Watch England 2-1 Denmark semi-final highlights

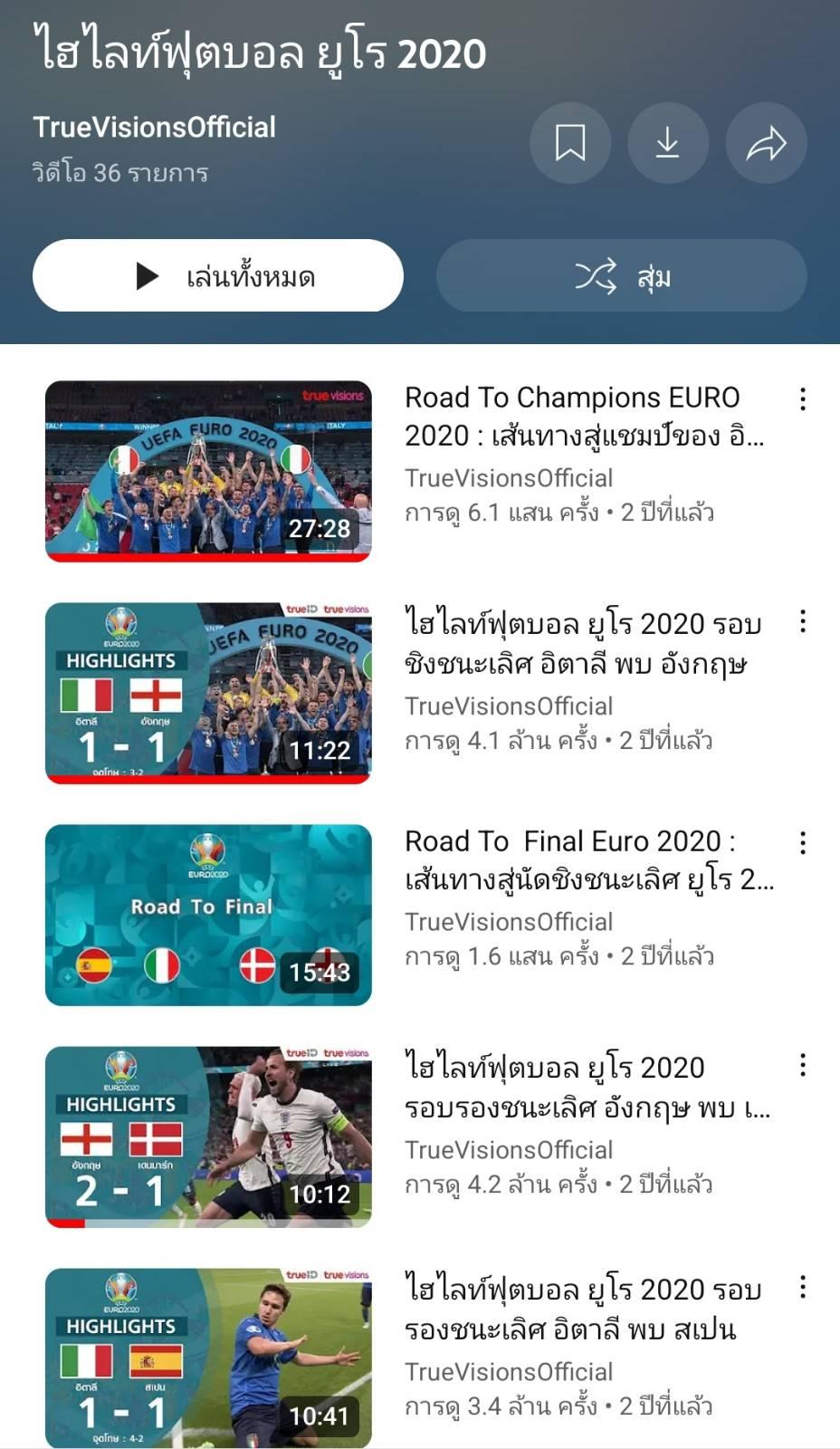coord(208,1137)
